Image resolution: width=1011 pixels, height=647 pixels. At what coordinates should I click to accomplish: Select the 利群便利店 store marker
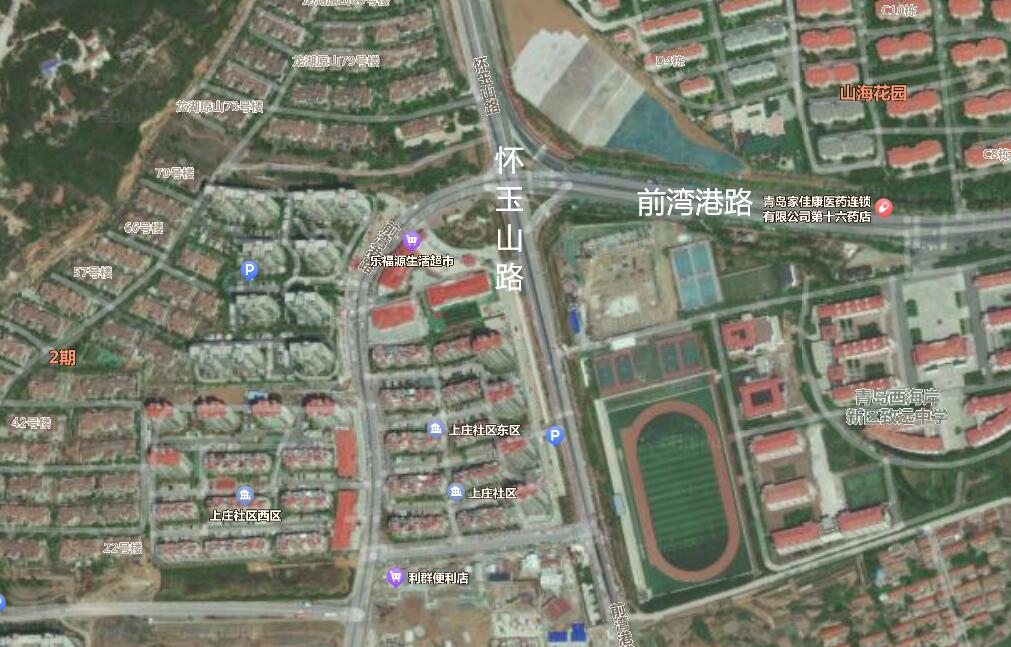click(395, 577)
